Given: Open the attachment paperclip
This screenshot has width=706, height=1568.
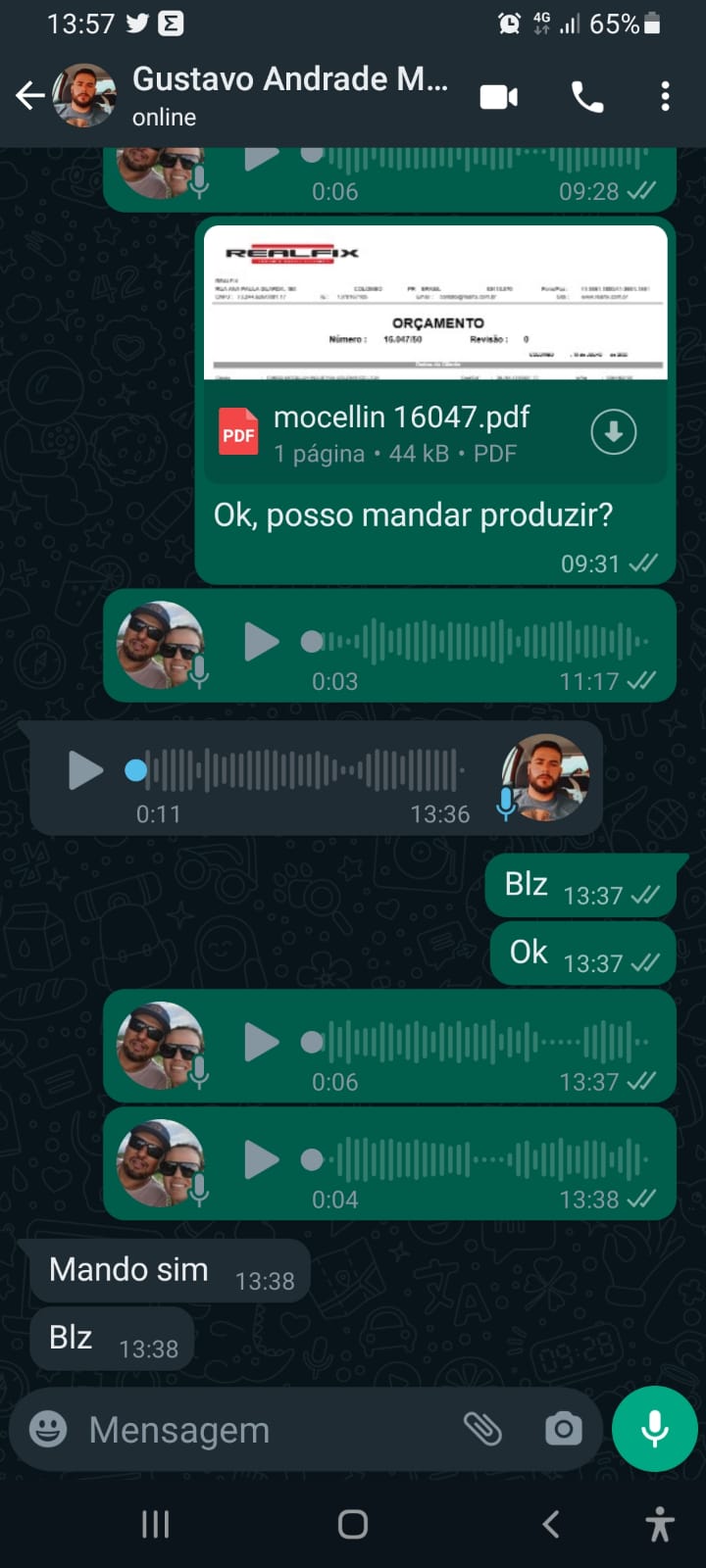Looking at the screenshot, I should point(482,1430).
